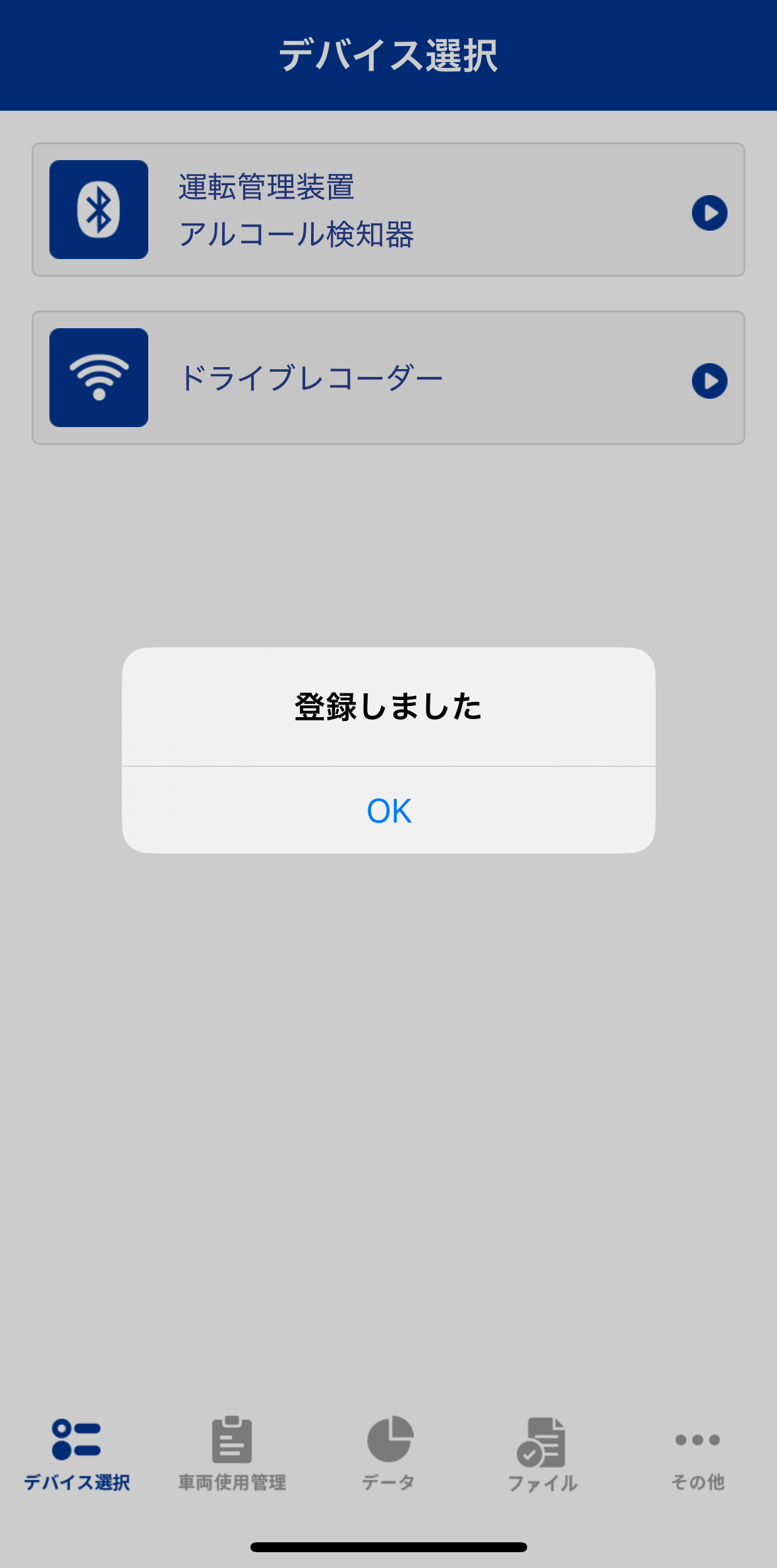Confirm the 登録しました dialog with OK
The height and width of the screenshot is (1568, 777).
pyautogui.click(x=389, y=811)
